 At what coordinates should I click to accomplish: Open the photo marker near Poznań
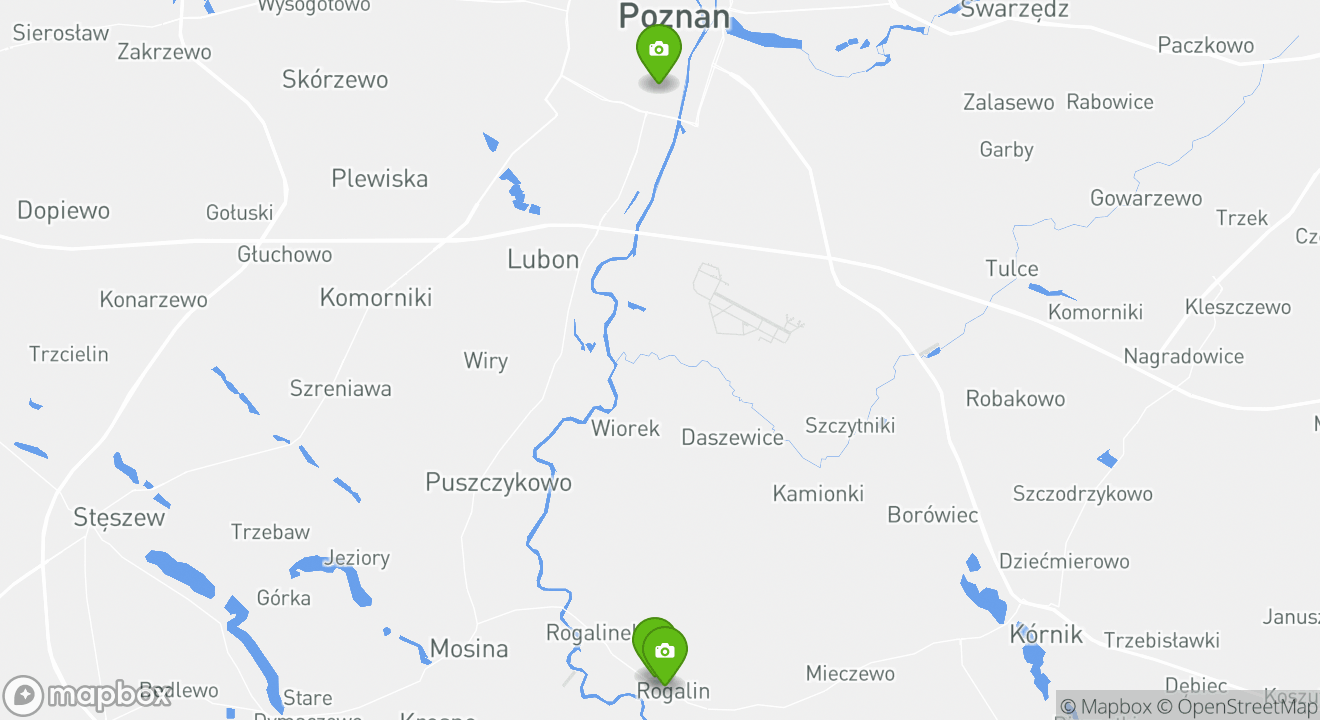(x=658, y=52)
